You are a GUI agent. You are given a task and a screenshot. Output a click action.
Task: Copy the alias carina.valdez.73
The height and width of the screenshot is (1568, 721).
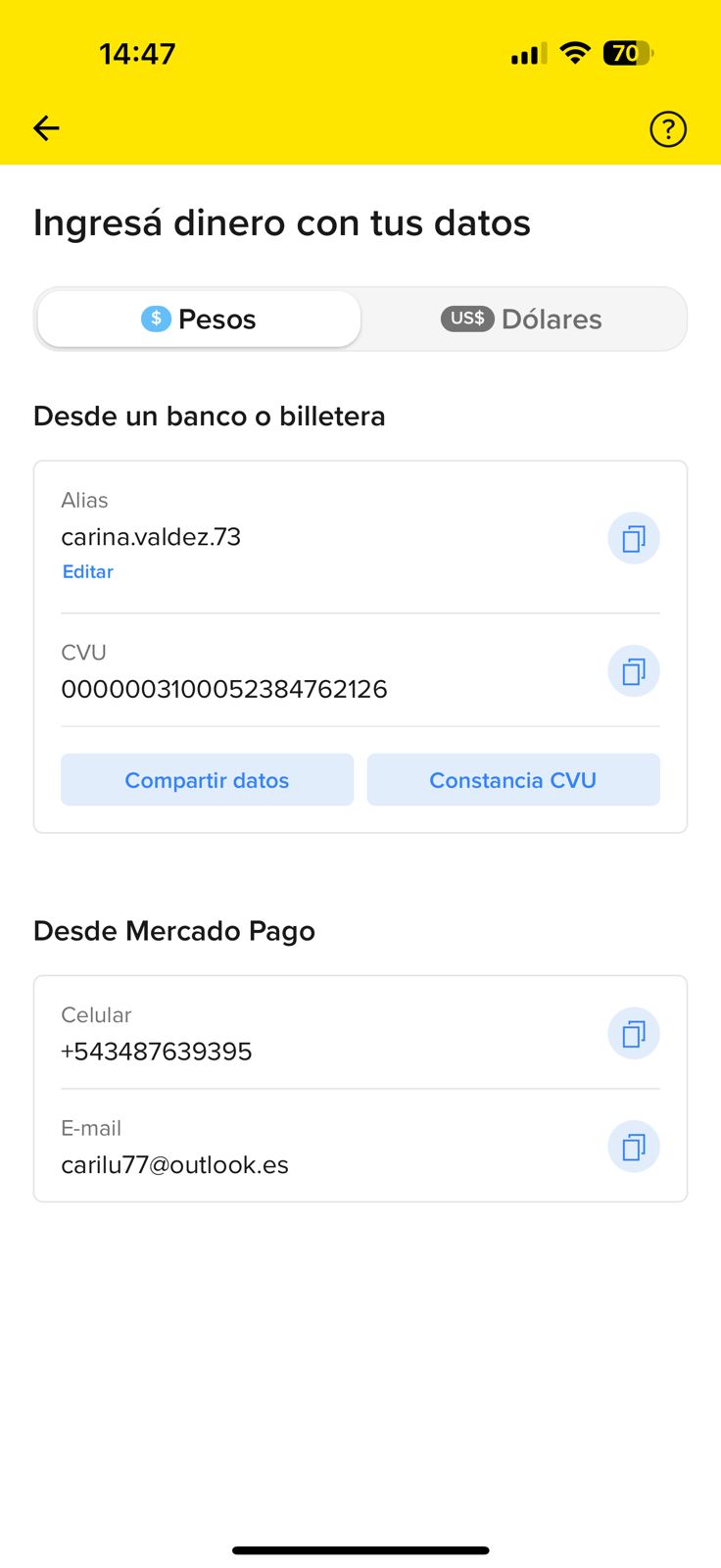click(634, 538)
